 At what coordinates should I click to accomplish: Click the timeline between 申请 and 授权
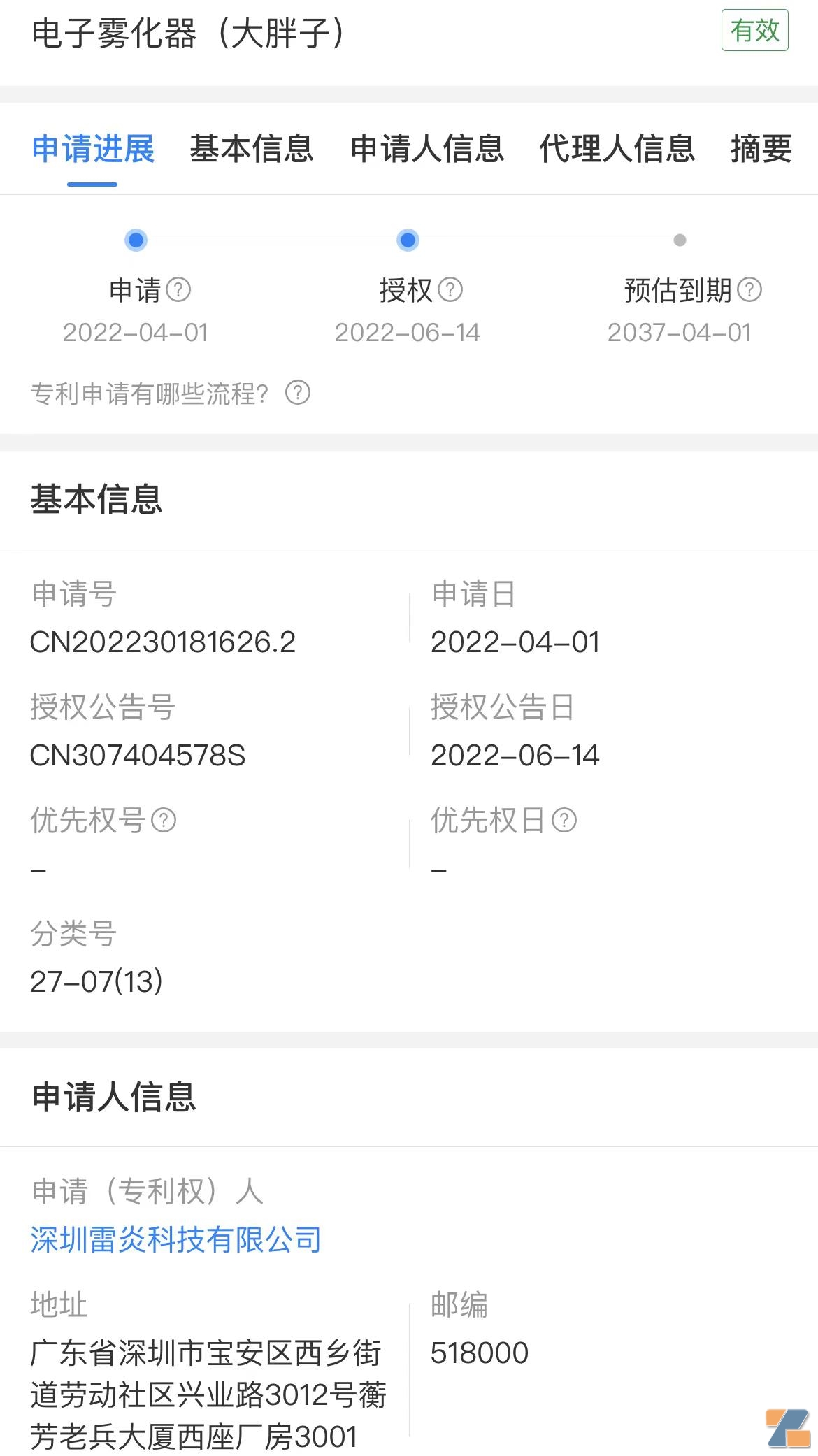pyautogui.click(x=272, y=240)
